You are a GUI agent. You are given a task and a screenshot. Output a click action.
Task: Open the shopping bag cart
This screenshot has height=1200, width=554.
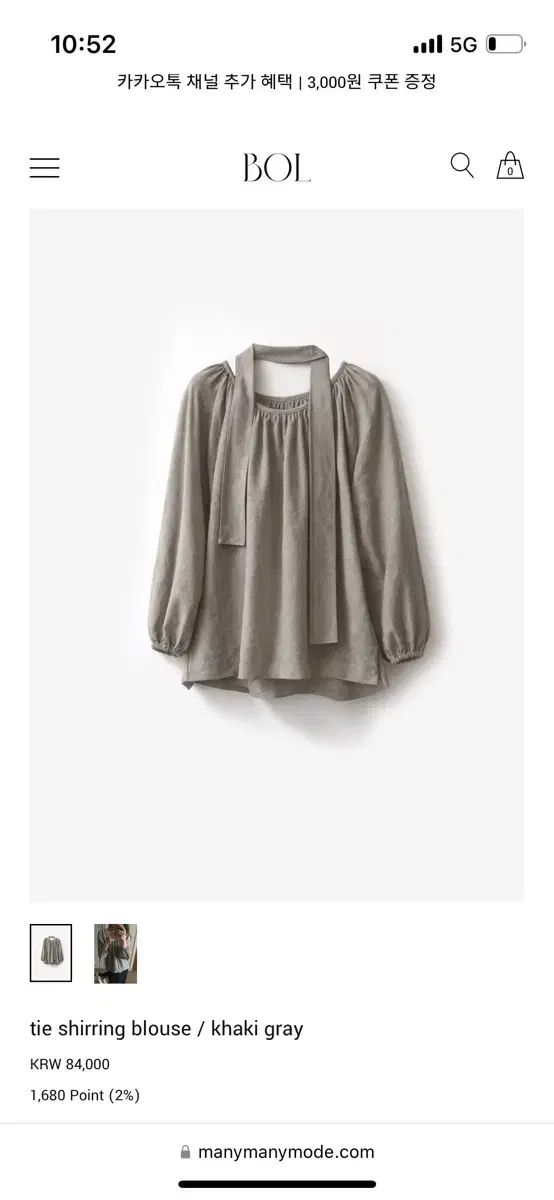coord(510,166)
